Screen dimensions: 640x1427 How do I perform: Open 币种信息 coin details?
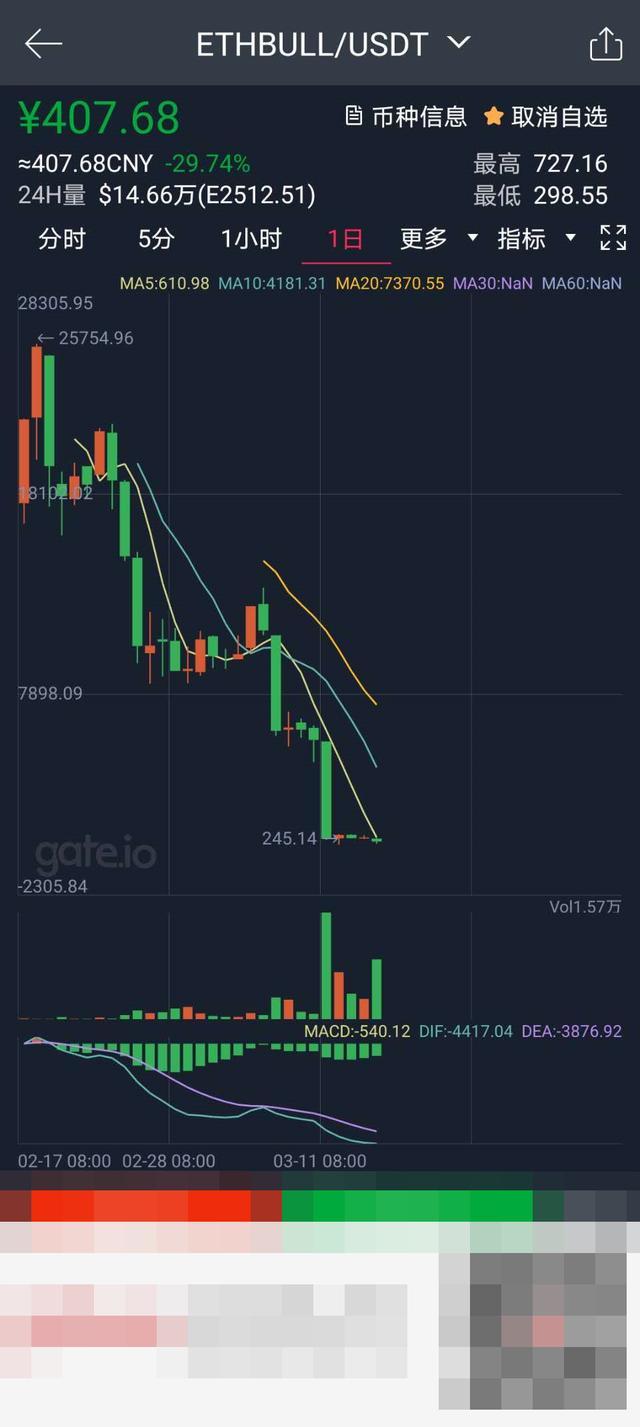(405, 116)
